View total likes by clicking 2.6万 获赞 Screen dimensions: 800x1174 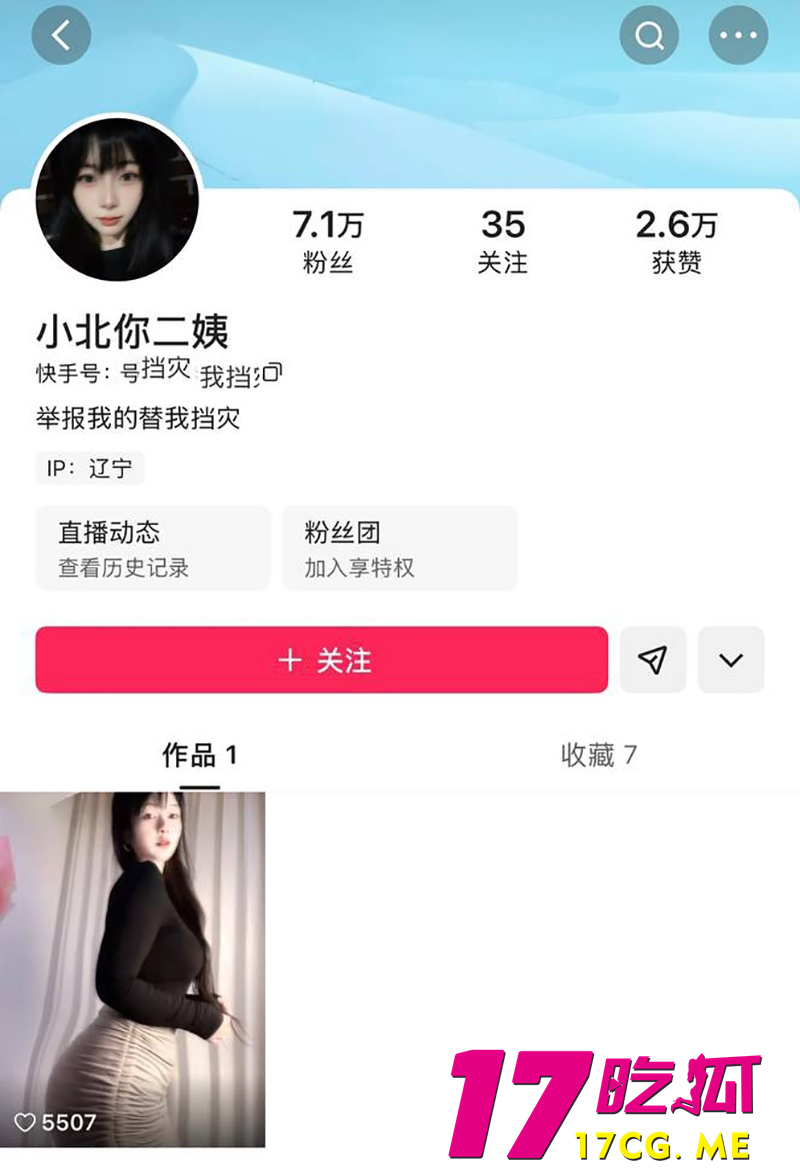678,240
